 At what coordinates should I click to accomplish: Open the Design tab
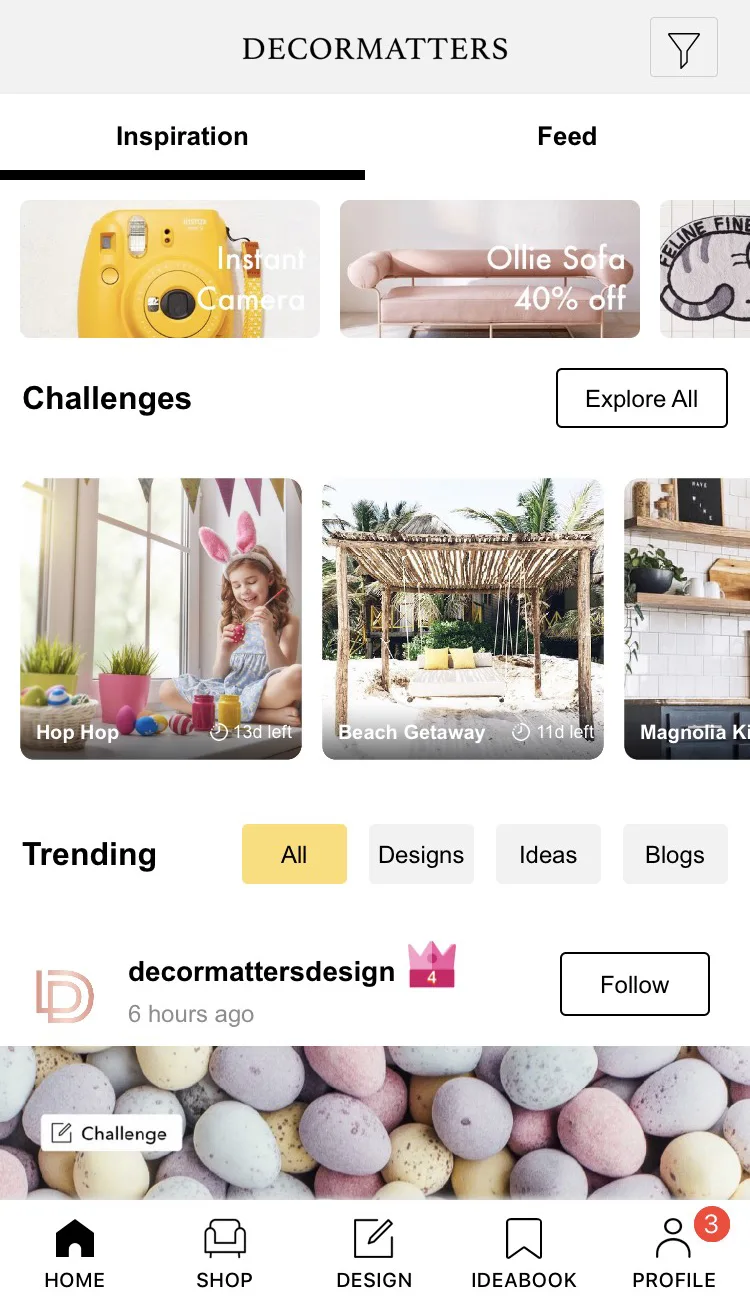(x=374, y=1254)
